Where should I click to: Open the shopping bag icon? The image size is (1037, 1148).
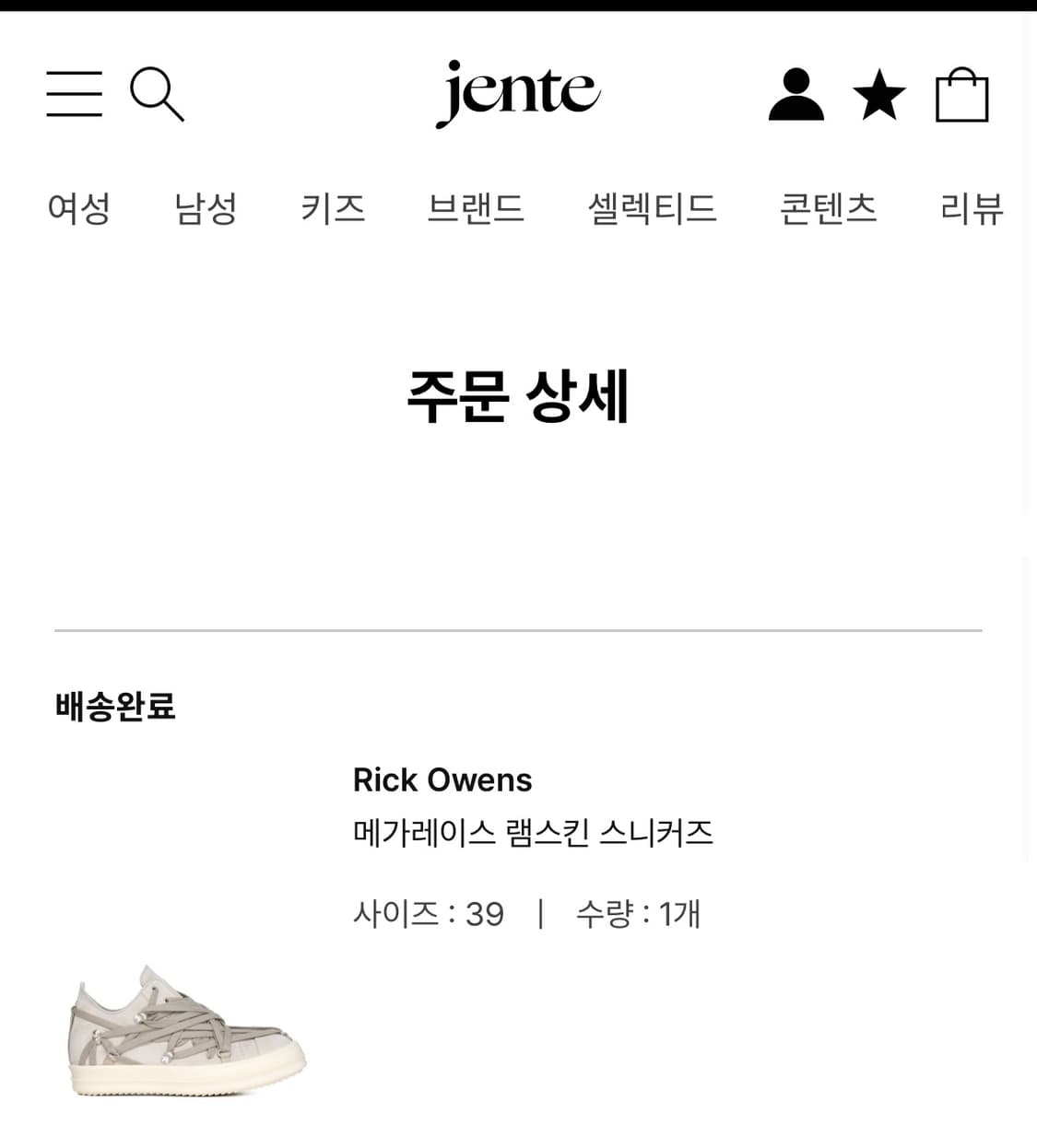click(961, 95)
